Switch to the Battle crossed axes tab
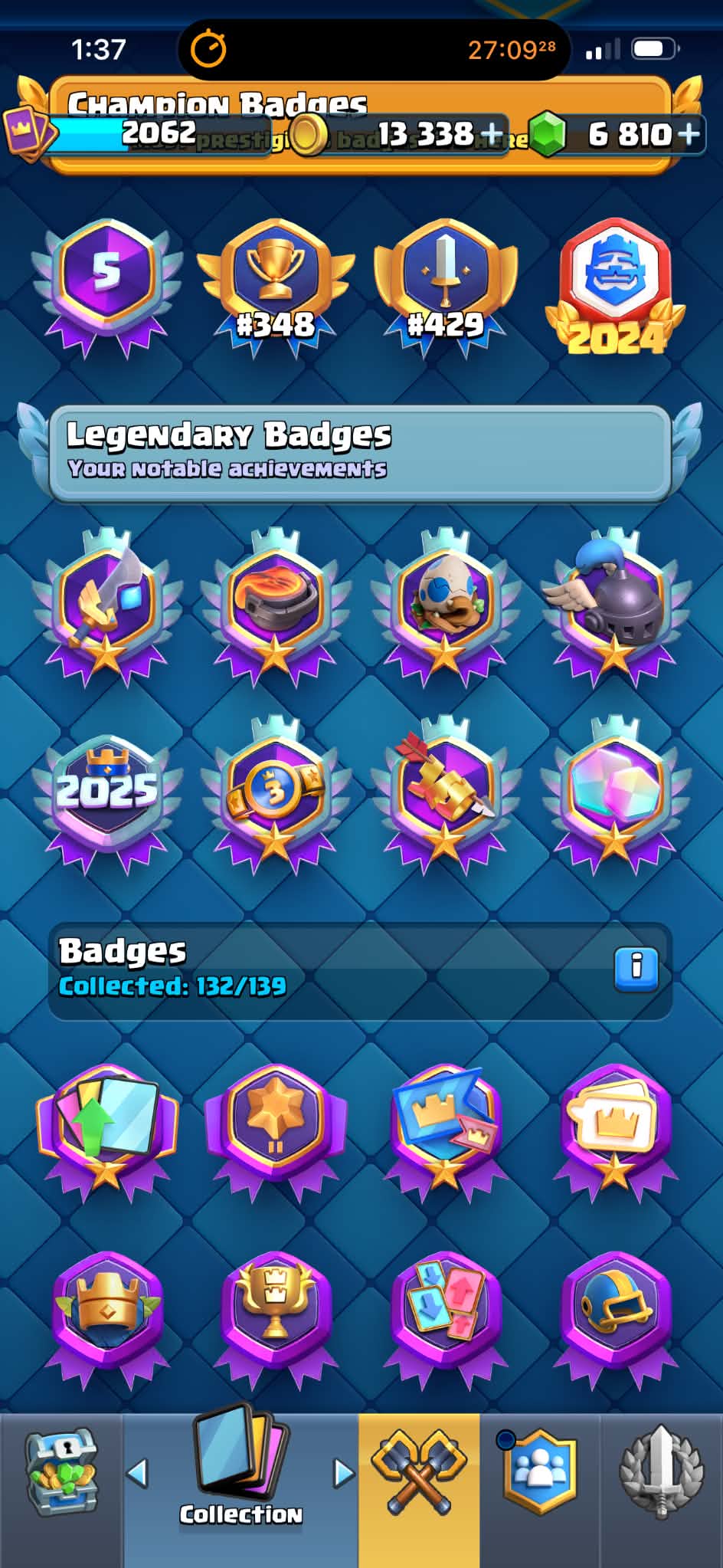This screenshot has width=723, height=1568. coord(419,1471)
